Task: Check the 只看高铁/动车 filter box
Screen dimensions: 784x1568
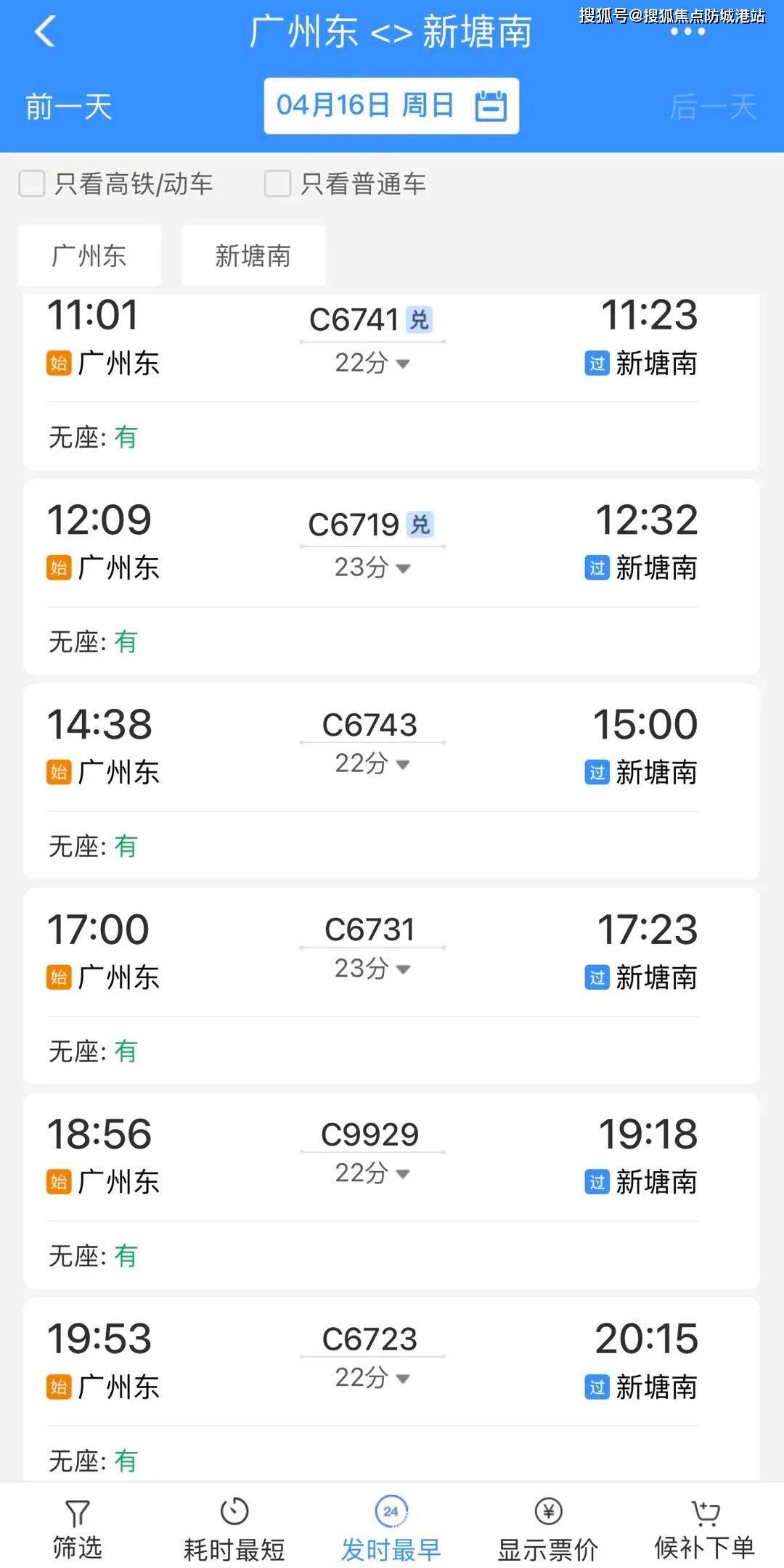Action: (x=32, y=184)
